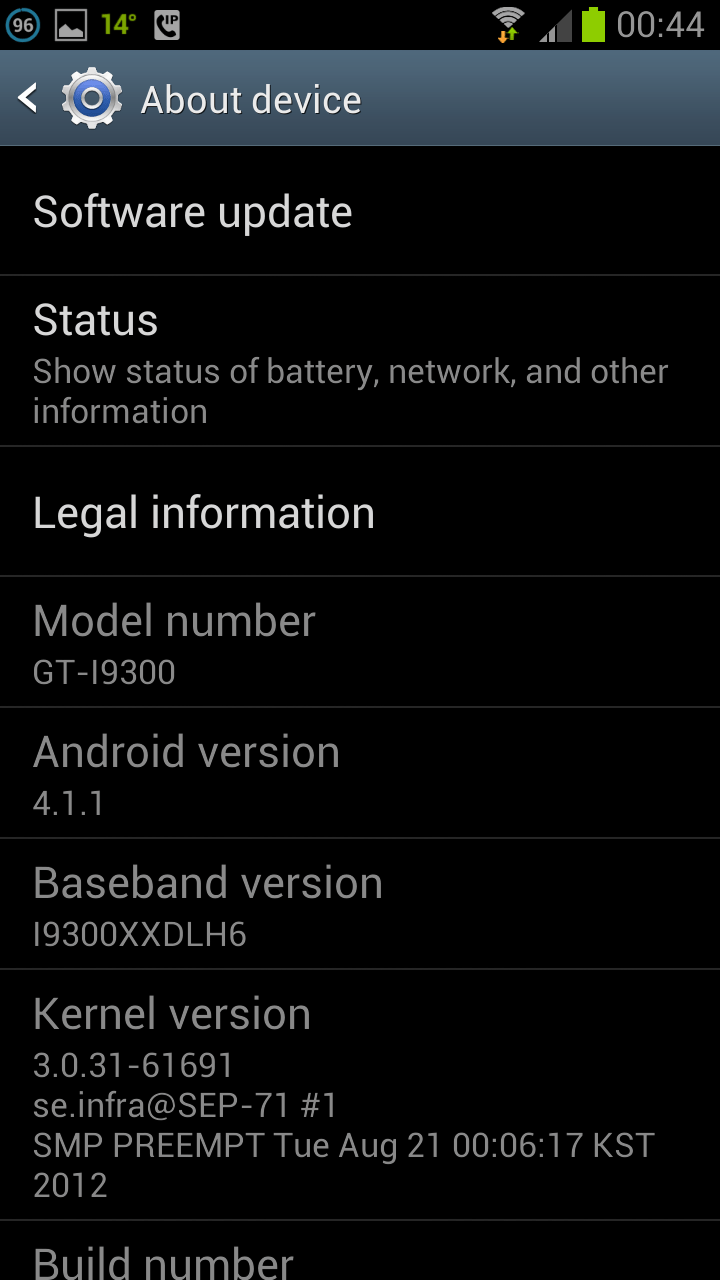Screen dimensions: 720x1280
Task: Open Software update
Action: click(x=360, y=212)
